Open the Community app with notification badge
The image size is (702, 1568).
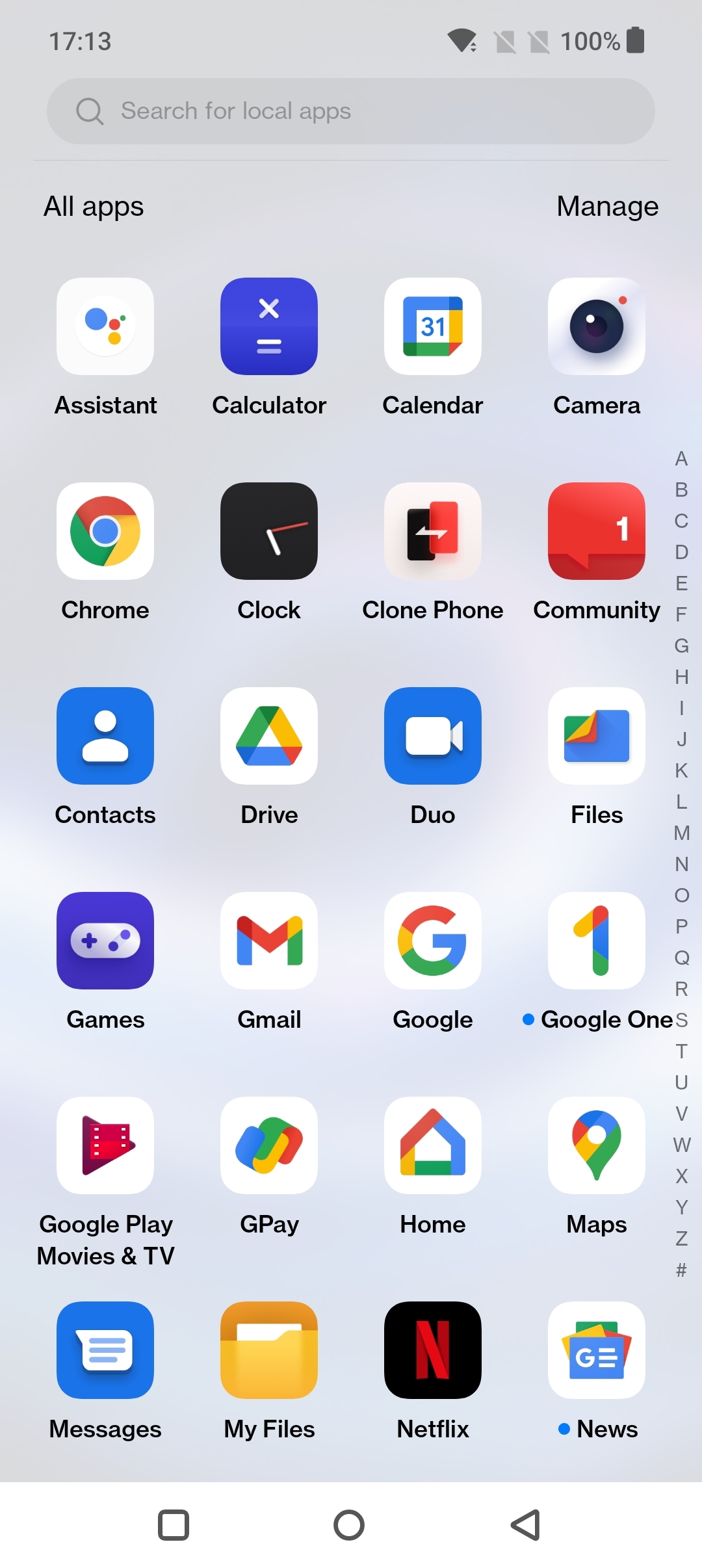596,531
